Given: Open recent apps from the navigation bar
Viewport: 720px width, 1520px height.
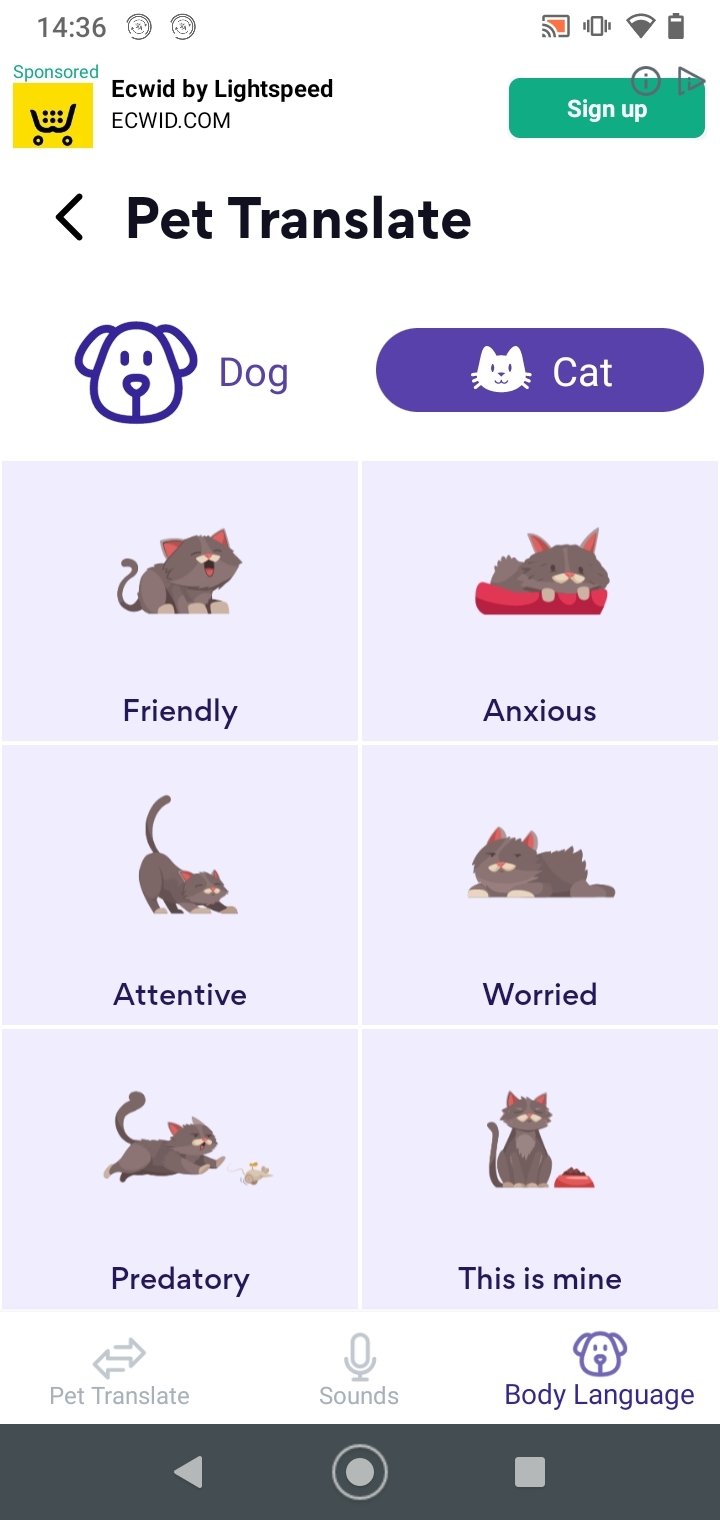Looking at the screenshot, I should 530,1472.
